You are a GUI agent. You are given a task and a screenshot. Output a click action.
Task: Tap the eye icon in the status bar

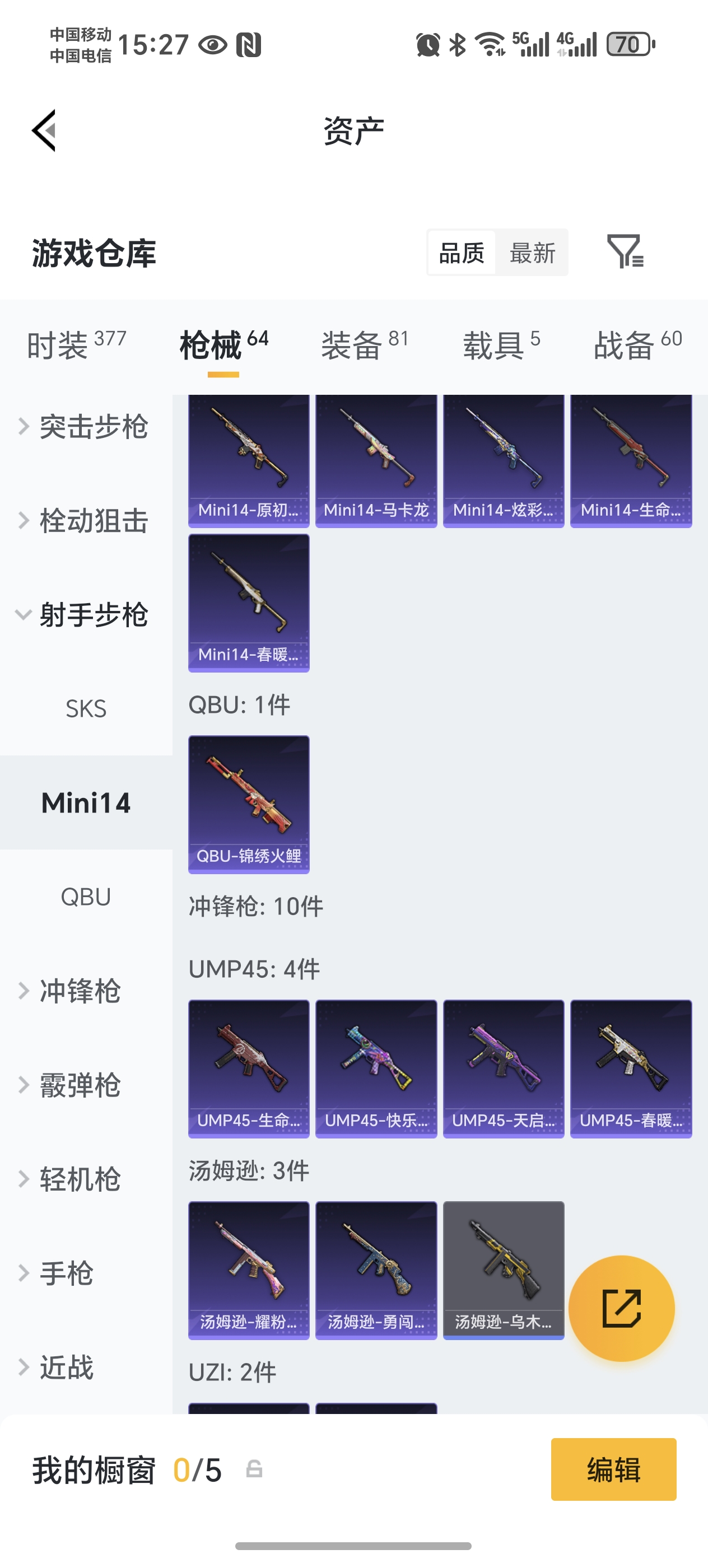213,44
